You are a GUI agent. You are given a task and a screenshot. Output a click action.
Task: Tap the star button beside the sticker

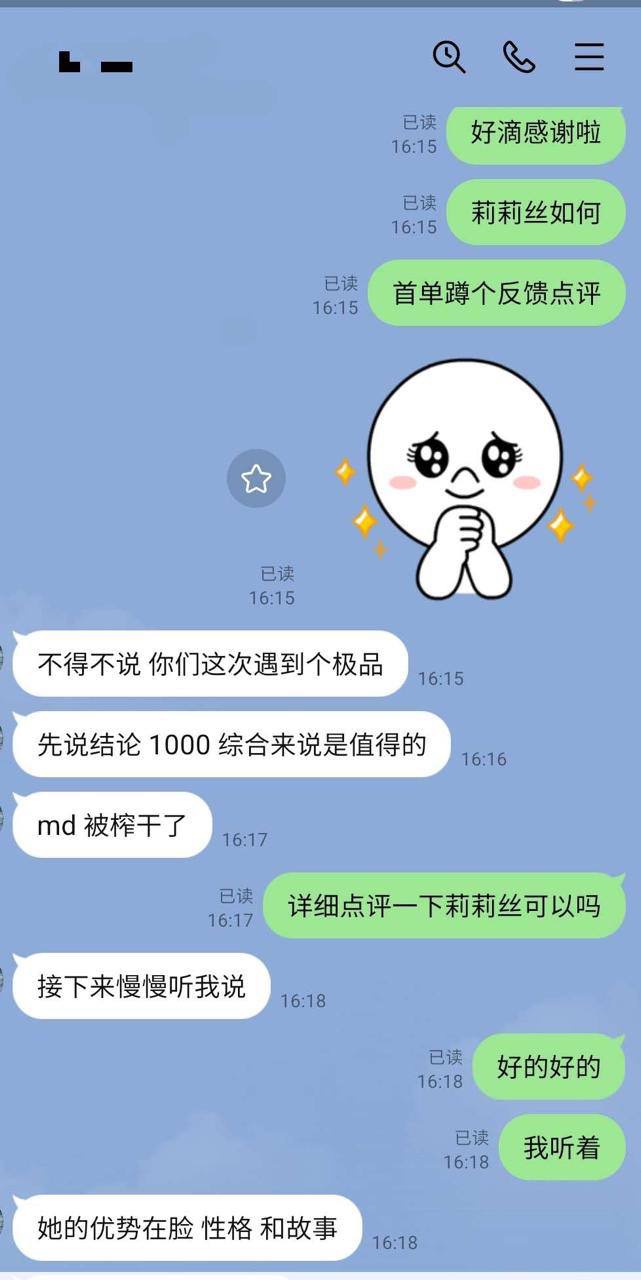point(256,479)
